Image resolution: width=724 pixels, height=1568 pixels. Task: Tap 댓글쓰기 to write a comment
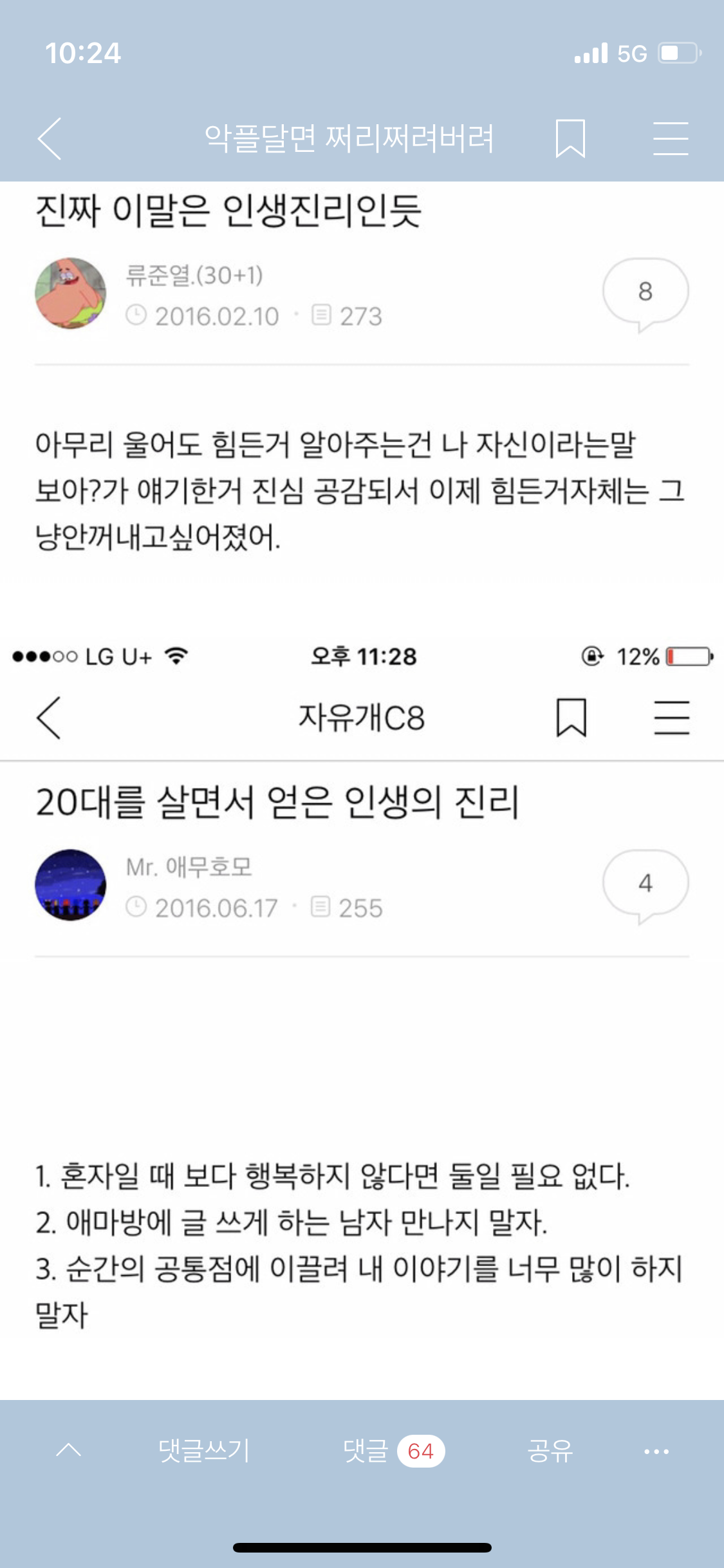pyautogui.click(x=203, y=1450)
